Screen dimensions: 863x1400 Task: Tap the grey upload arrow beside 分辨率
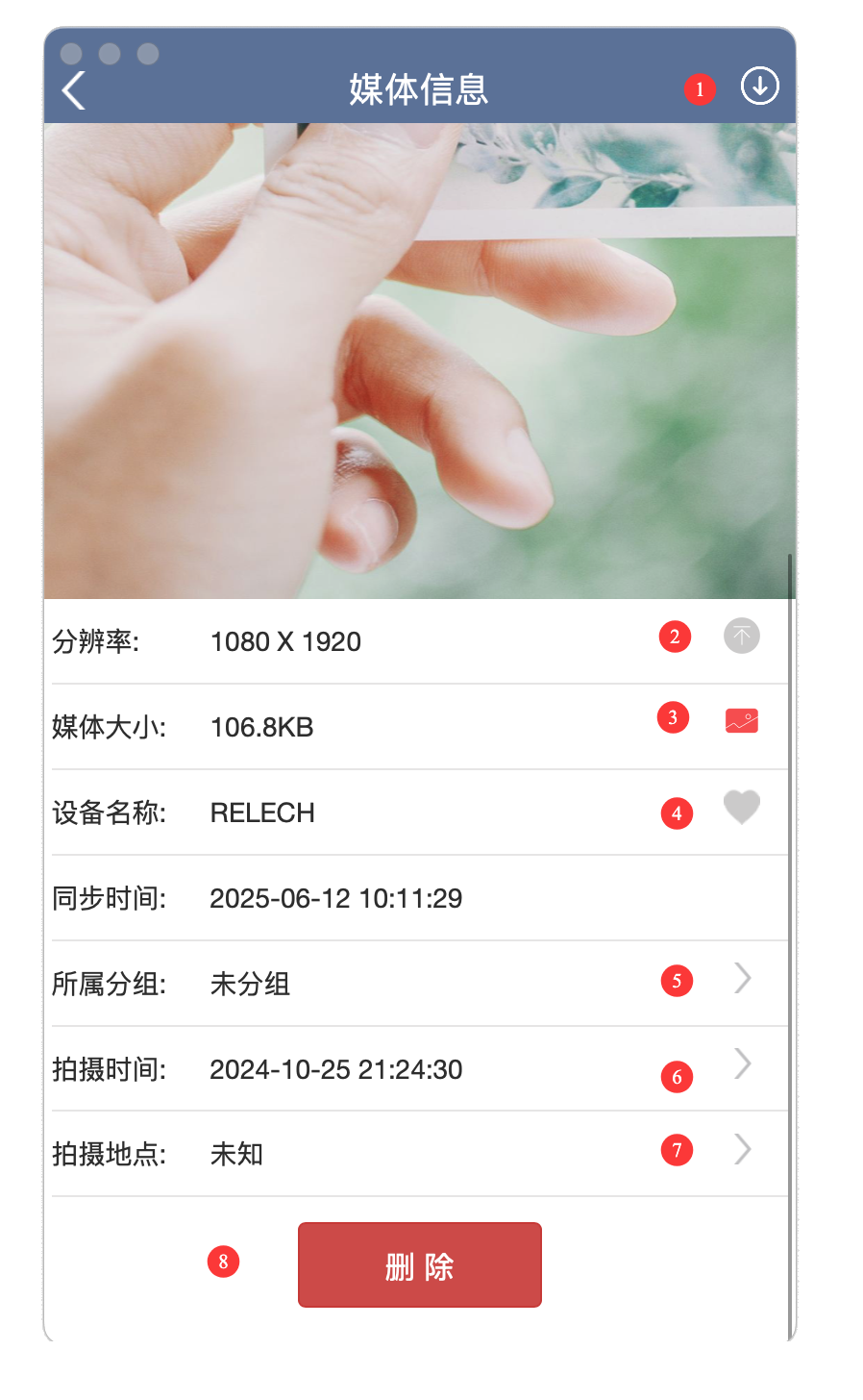coord(741,636)
